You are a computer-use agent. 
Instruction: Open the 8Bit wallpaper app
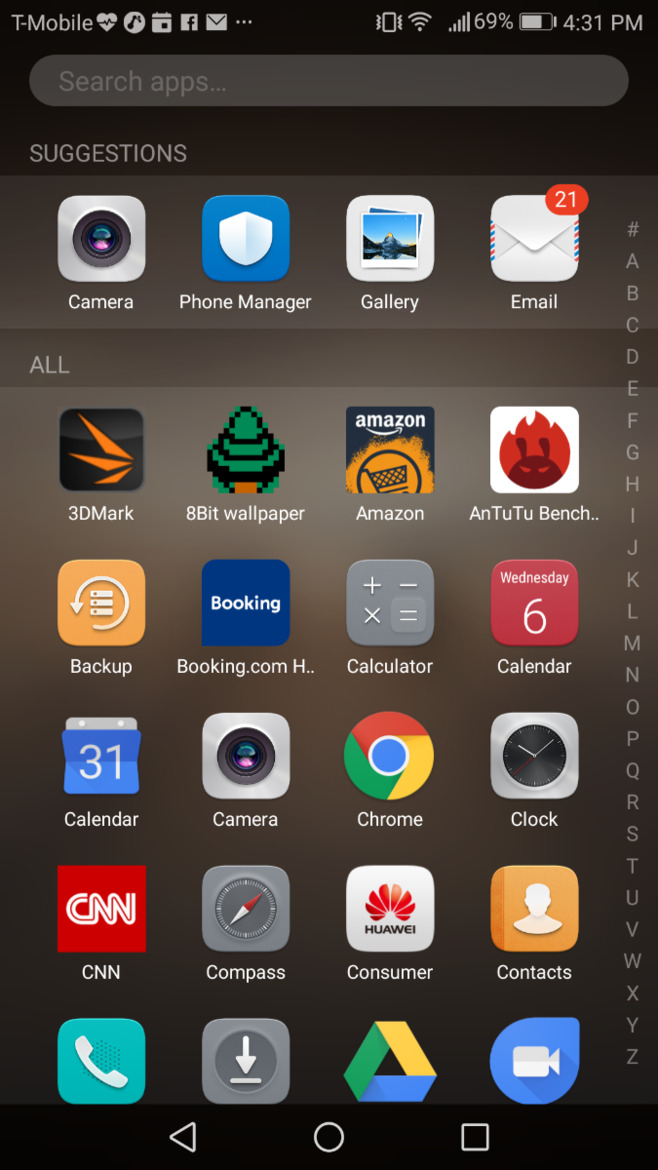[245, 450]
